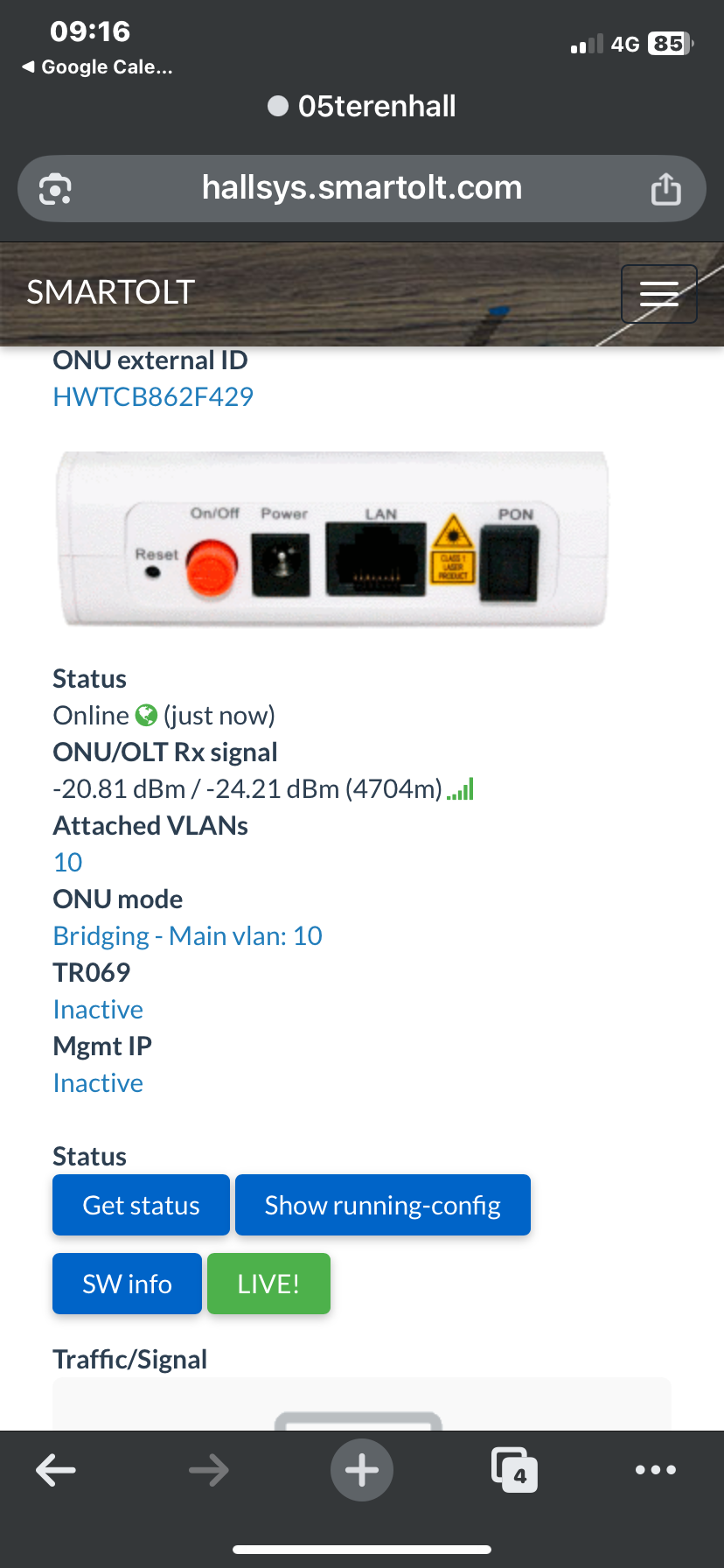Tap the Get status button

point(141,1205)
